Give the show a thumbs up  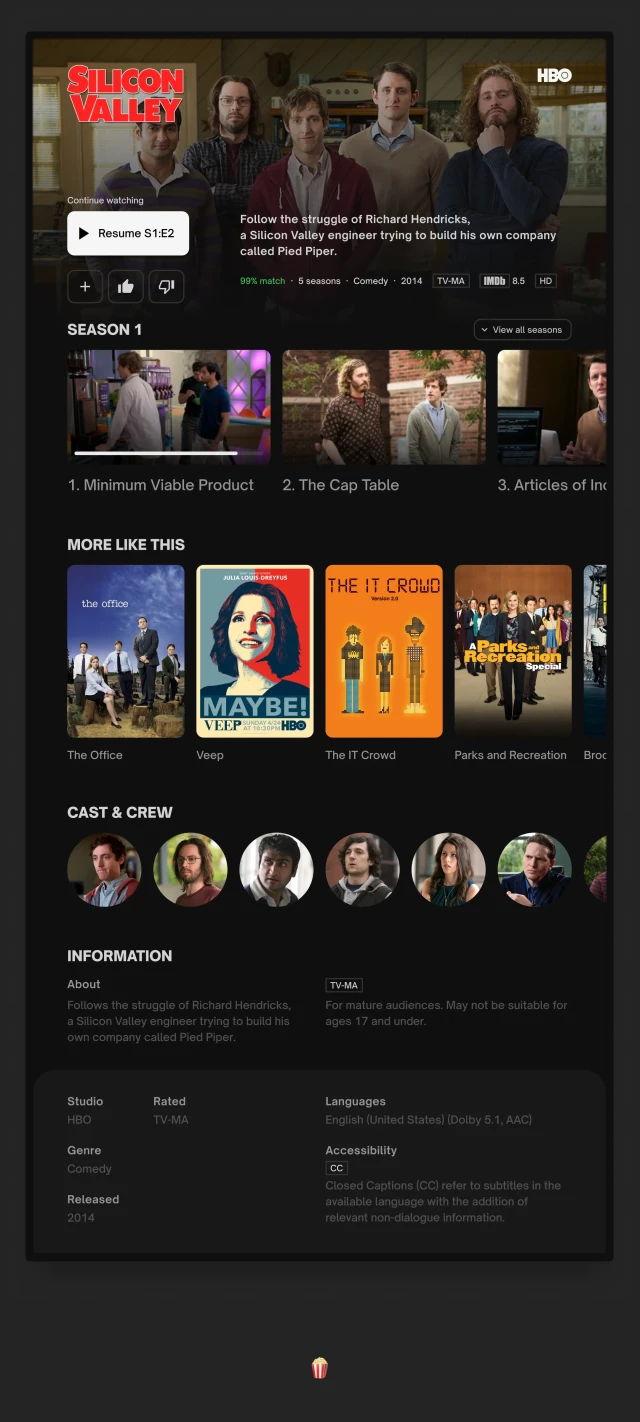[125, 287]
